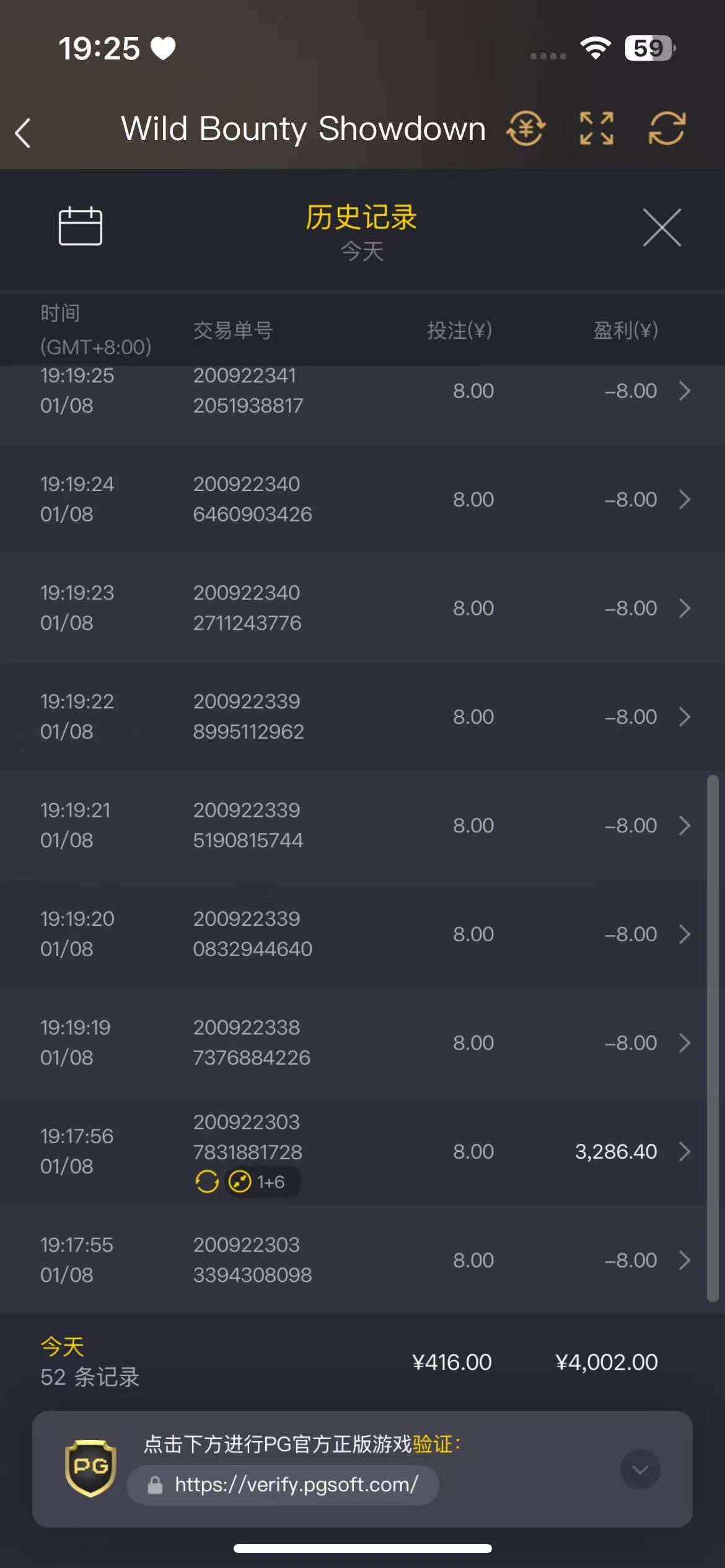View the 19:19:19 bet details
The height and width of the screenshot is (1568, 725).
pyautogui.click(x=362, y=1042)
